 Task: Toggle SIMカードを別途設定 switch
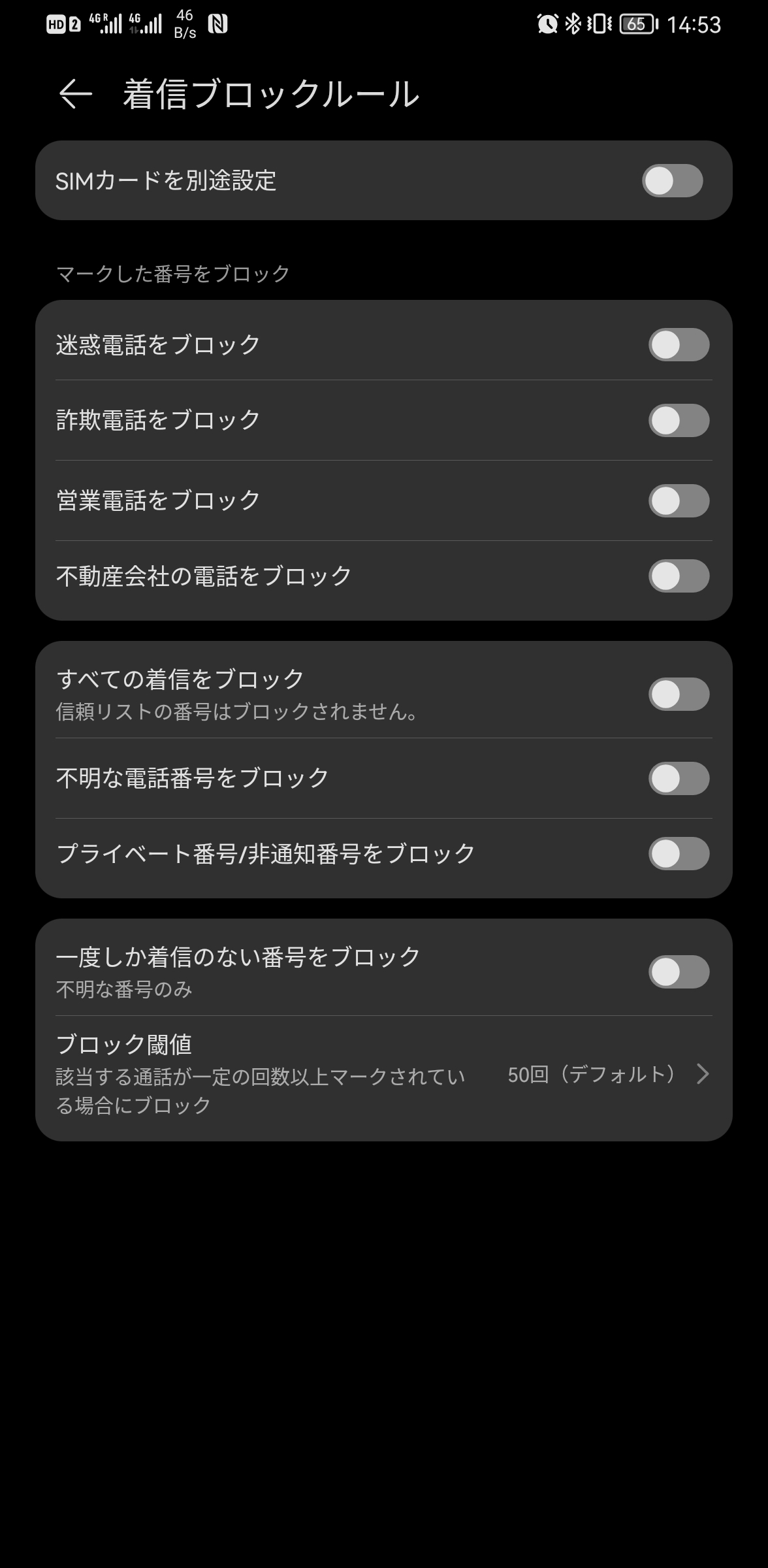click(x=672, y=181)
